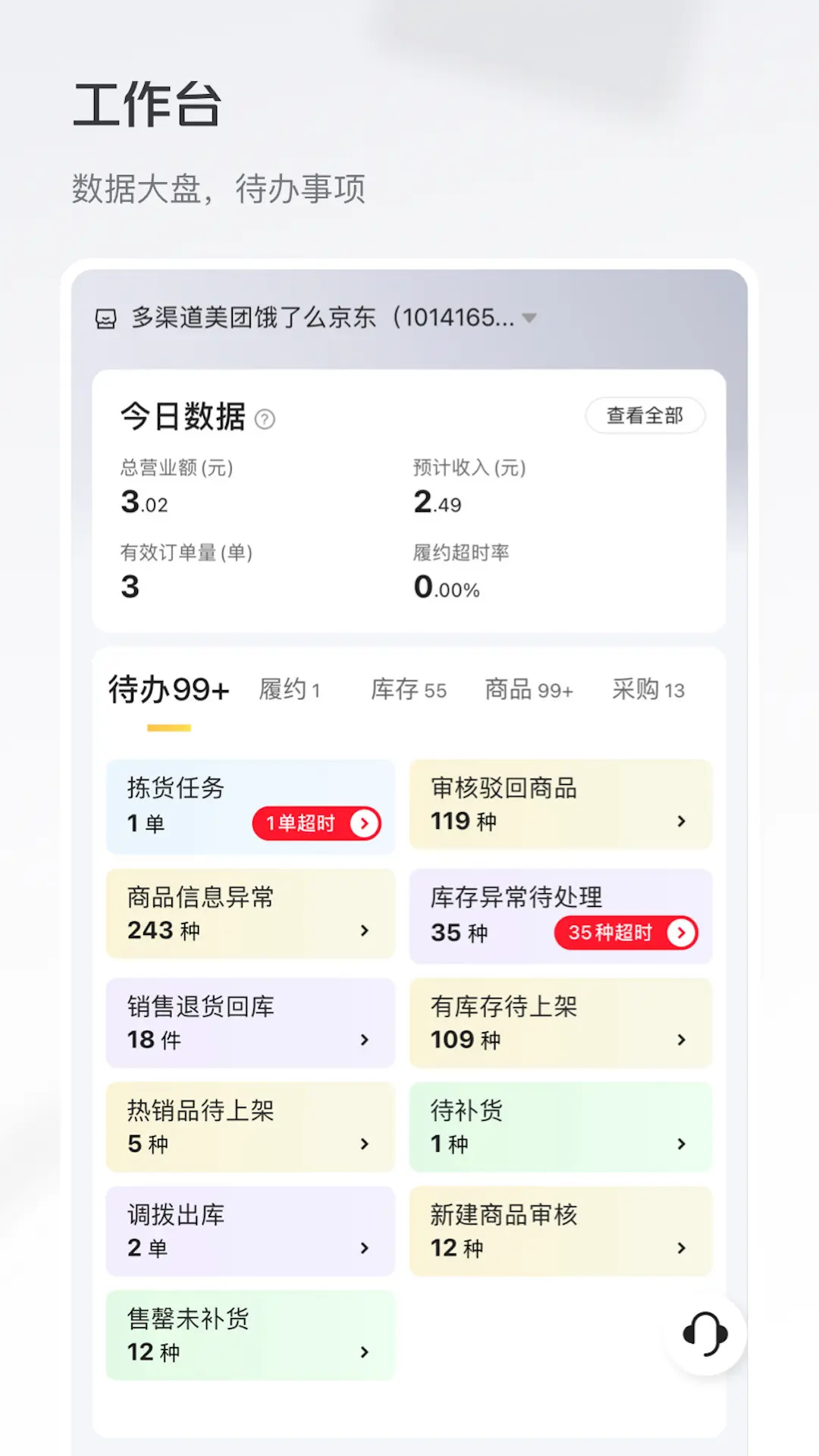The width and height of the screenshot is (819, 1456).
Task: Open 新建商品审核 via its arrow icon
Action: [x=680, y=1248]
